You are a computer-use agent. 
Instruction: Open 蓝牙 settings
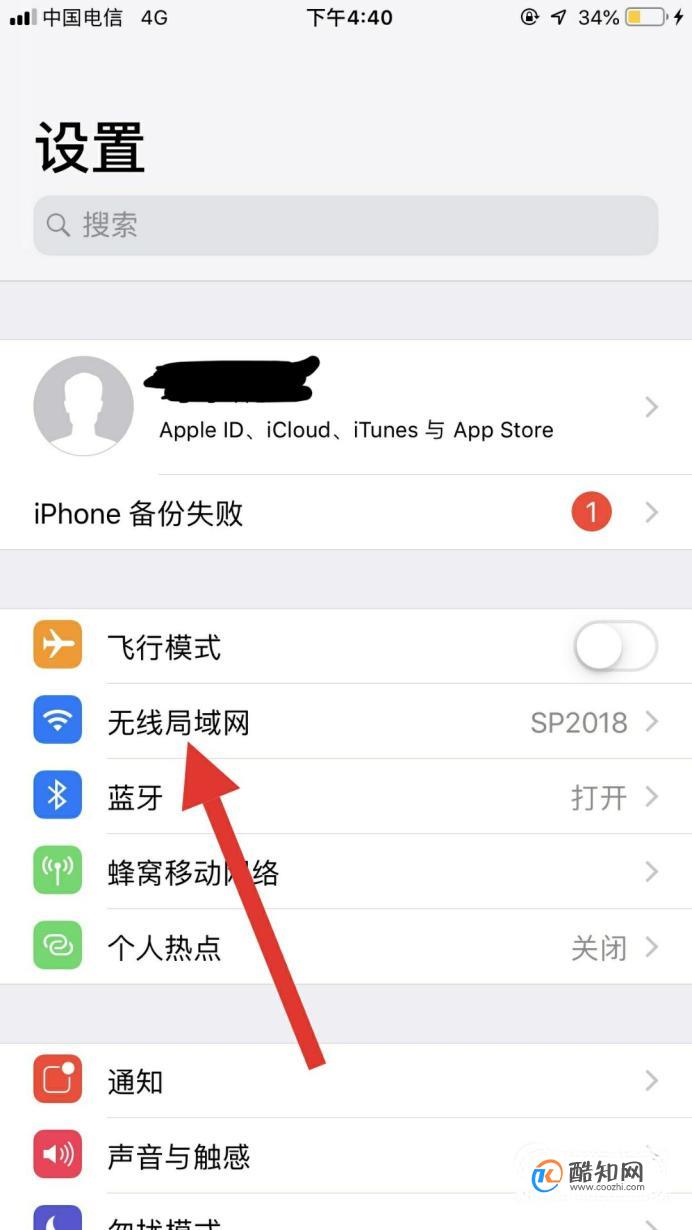click(x=345, y=797)
